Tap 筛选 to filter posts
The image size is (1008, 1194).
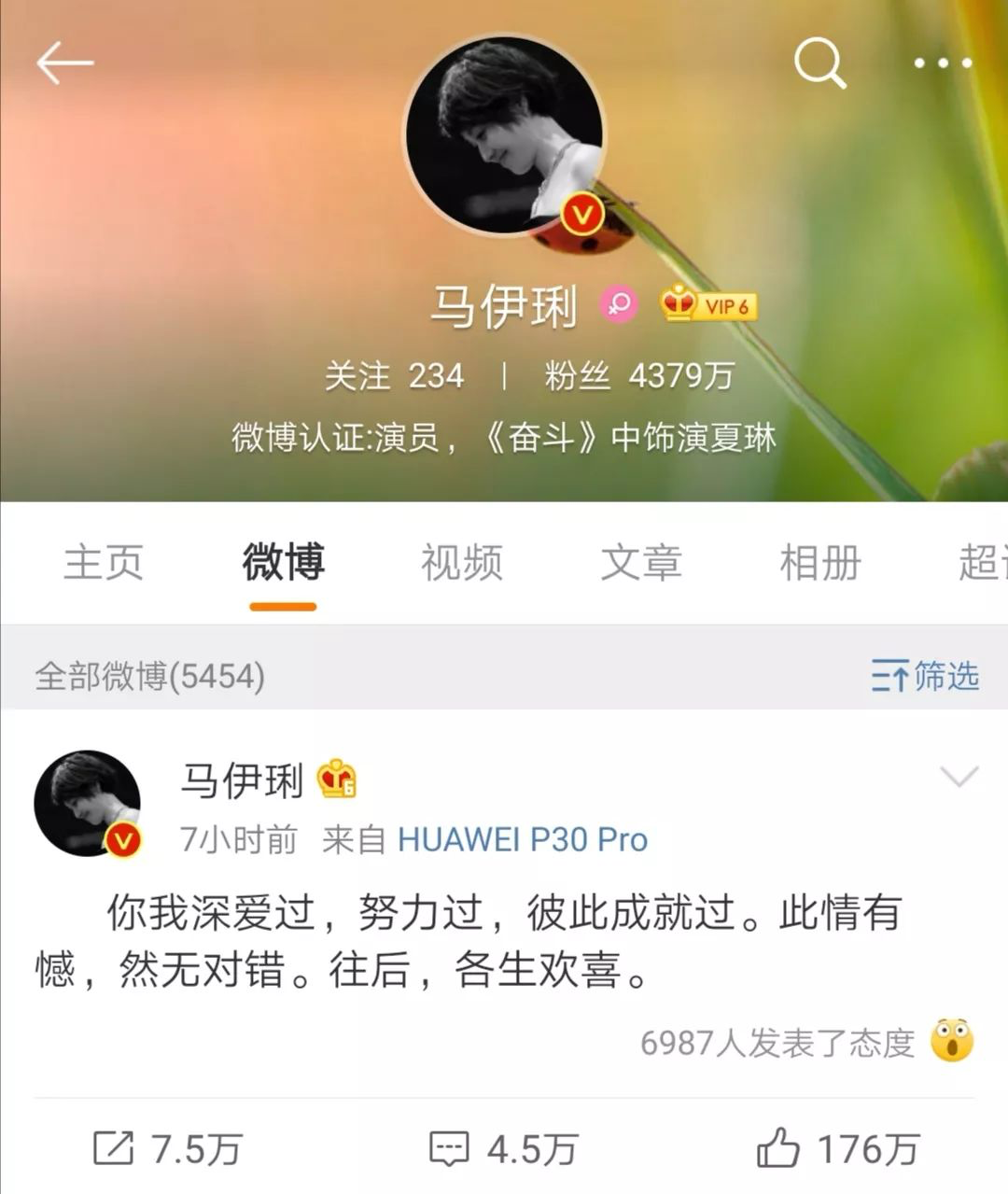(925, 675)
